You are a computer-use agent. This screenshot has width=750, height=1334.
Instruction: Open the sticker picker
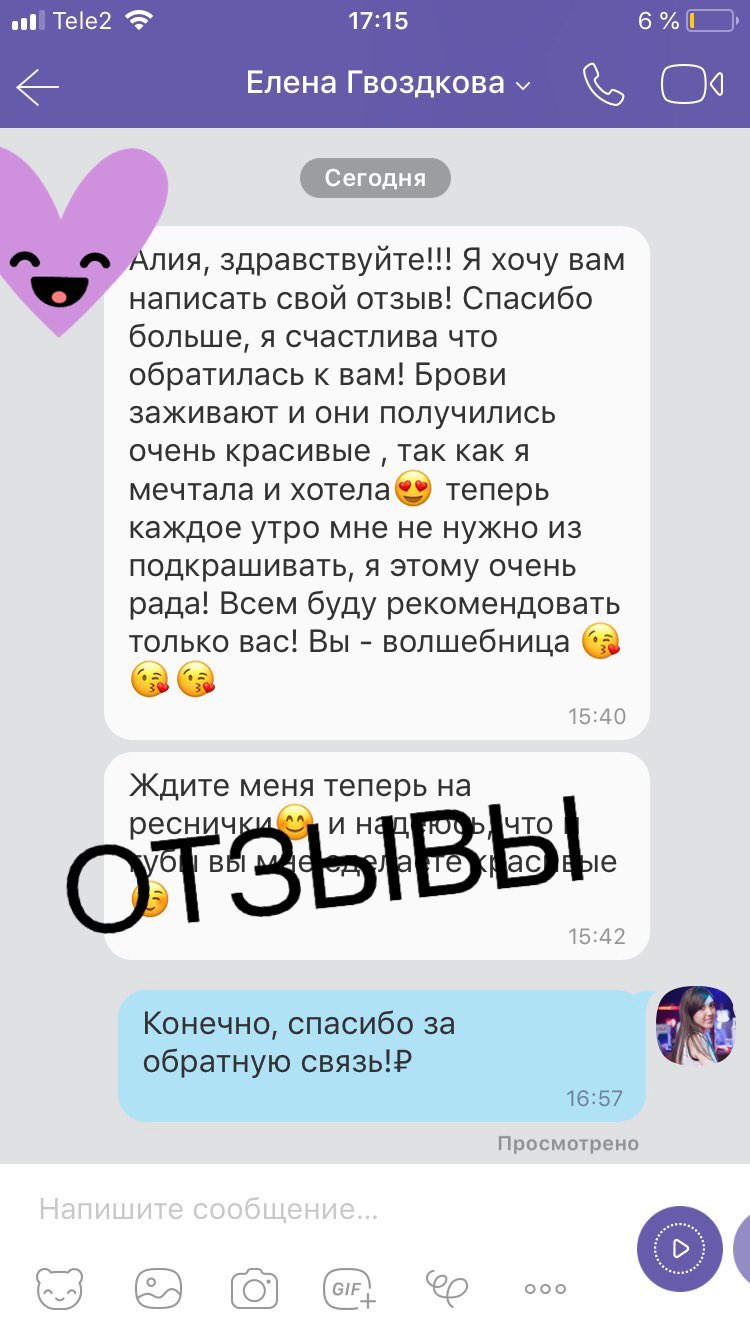[60, 1289]
